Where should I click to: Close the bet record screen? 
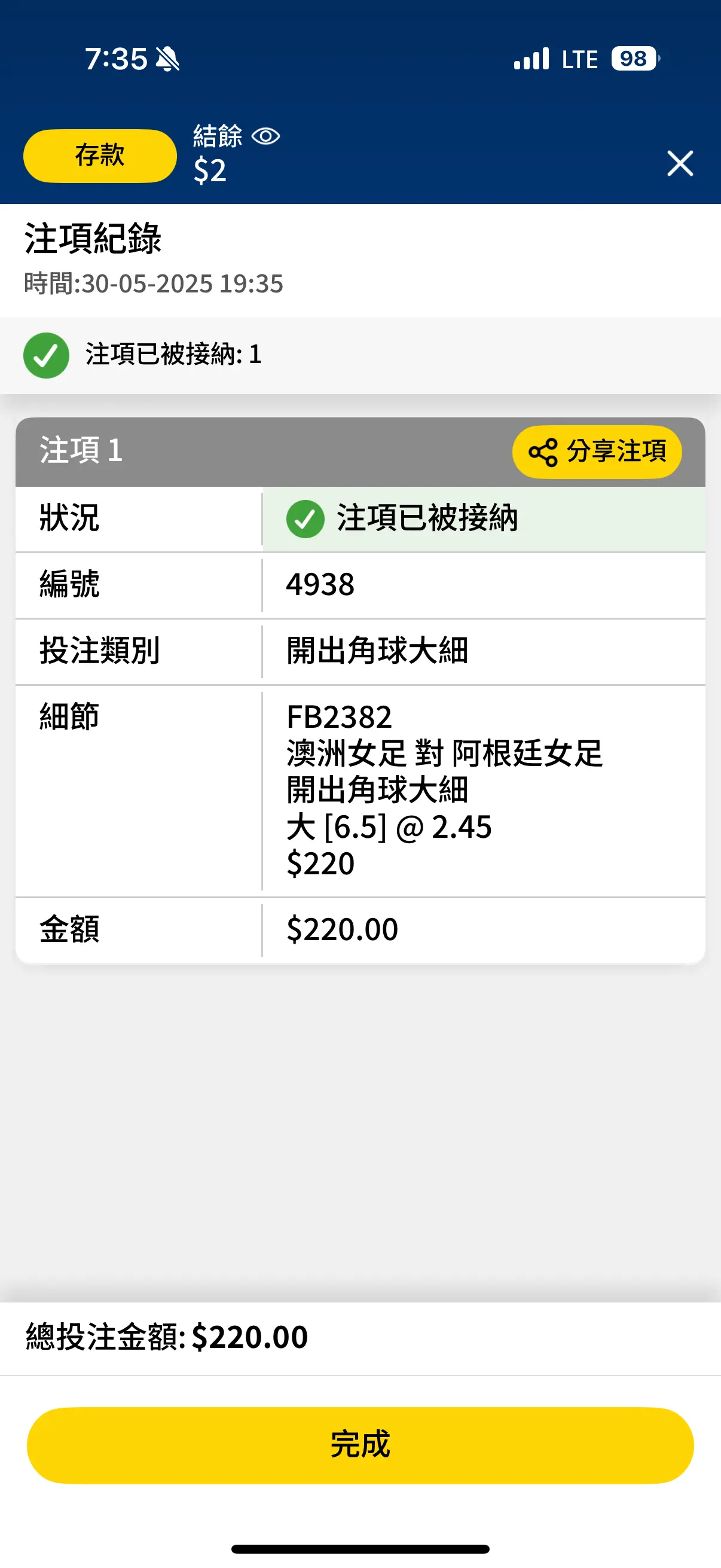pos(680,163)
